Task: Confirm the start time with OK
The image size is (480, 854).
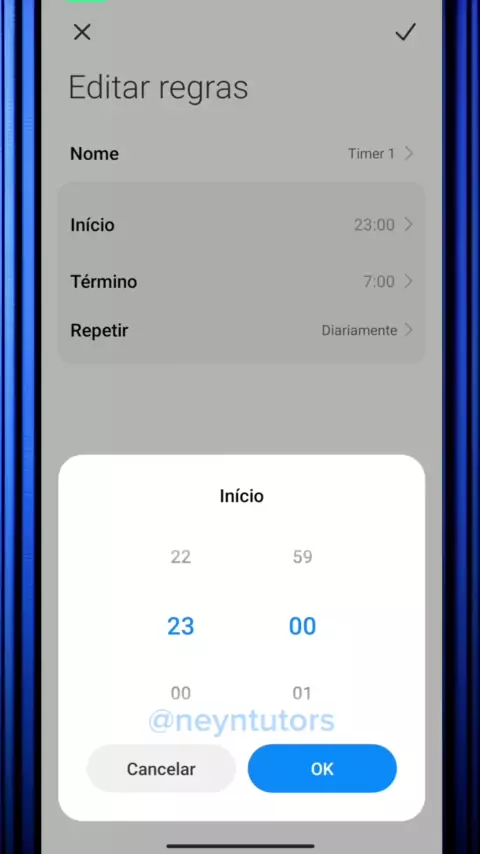Action: point(322,768)
